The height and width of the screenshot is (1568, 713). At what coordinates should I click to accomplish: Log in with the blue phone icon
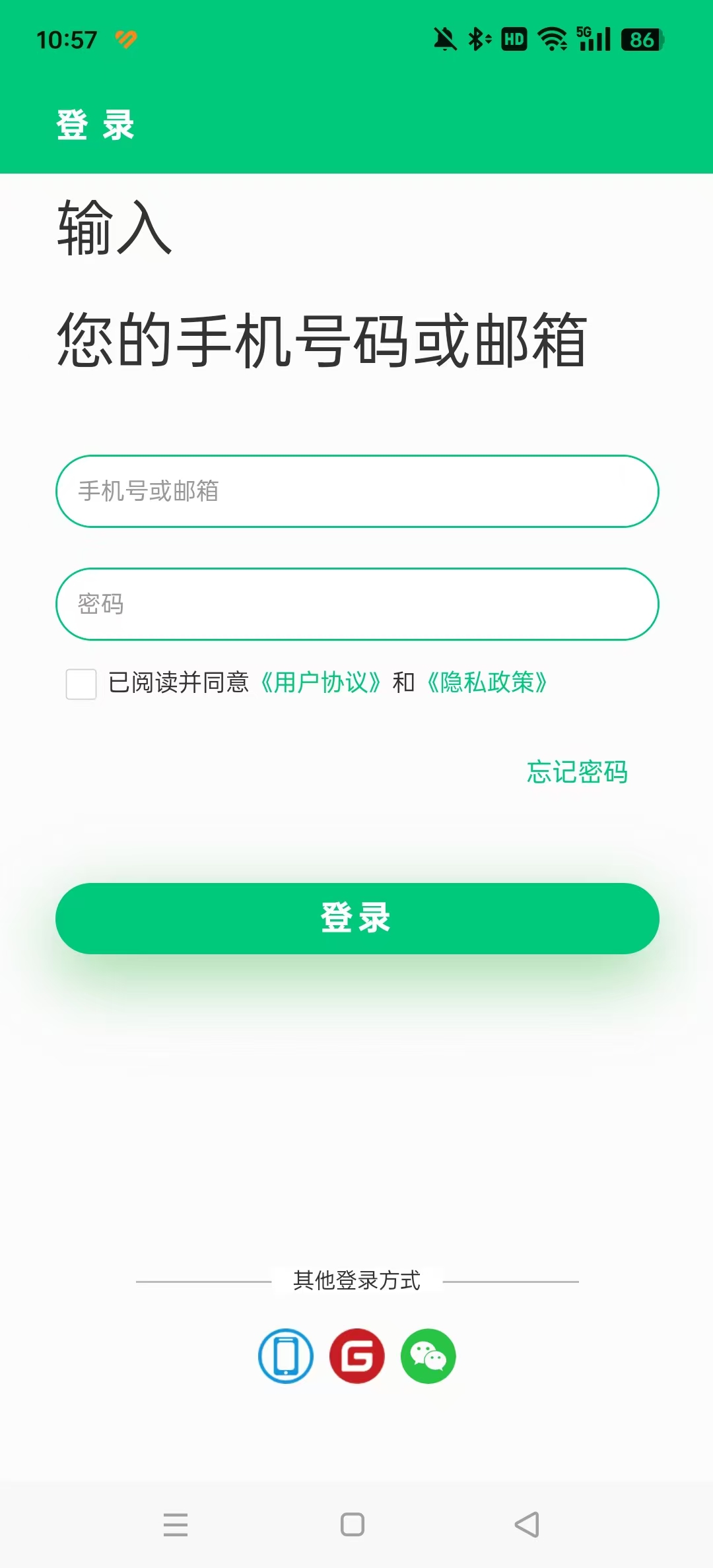[x=286, y=1356]
